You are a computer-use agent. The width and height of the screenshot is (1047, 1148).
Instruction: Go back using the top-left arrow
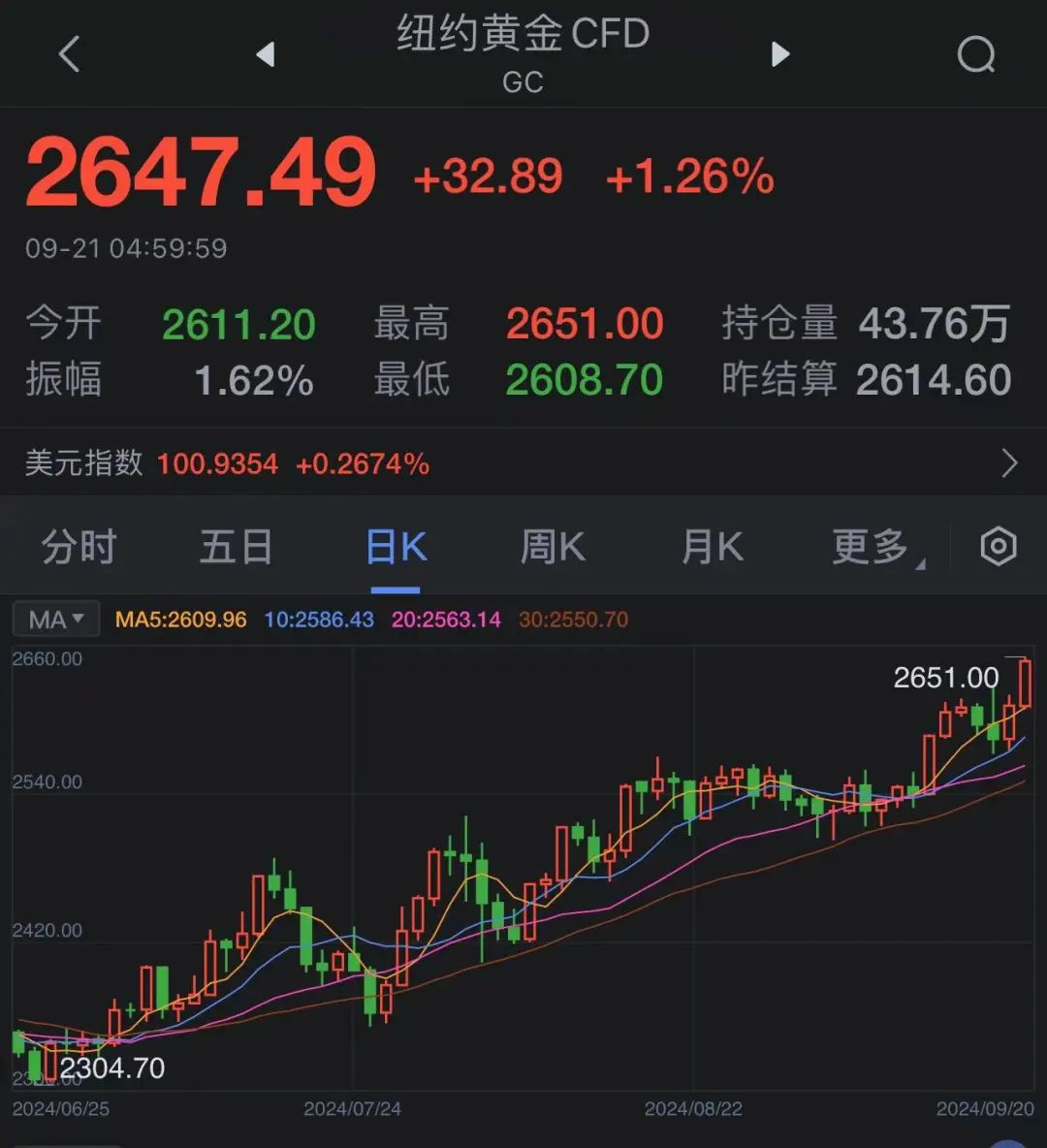(x=69, y=53)
